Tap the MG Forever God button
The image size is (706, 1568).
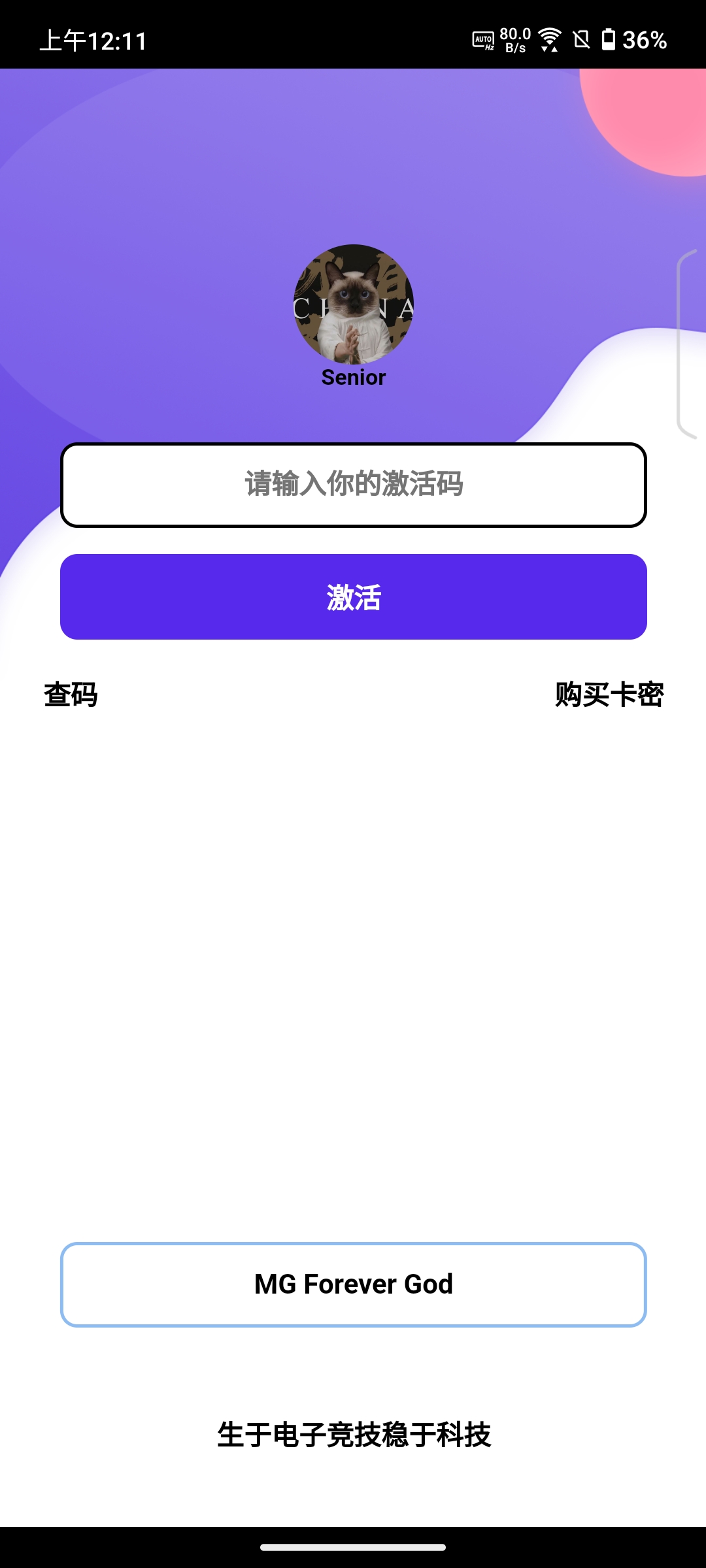[x=353, y=1284]
